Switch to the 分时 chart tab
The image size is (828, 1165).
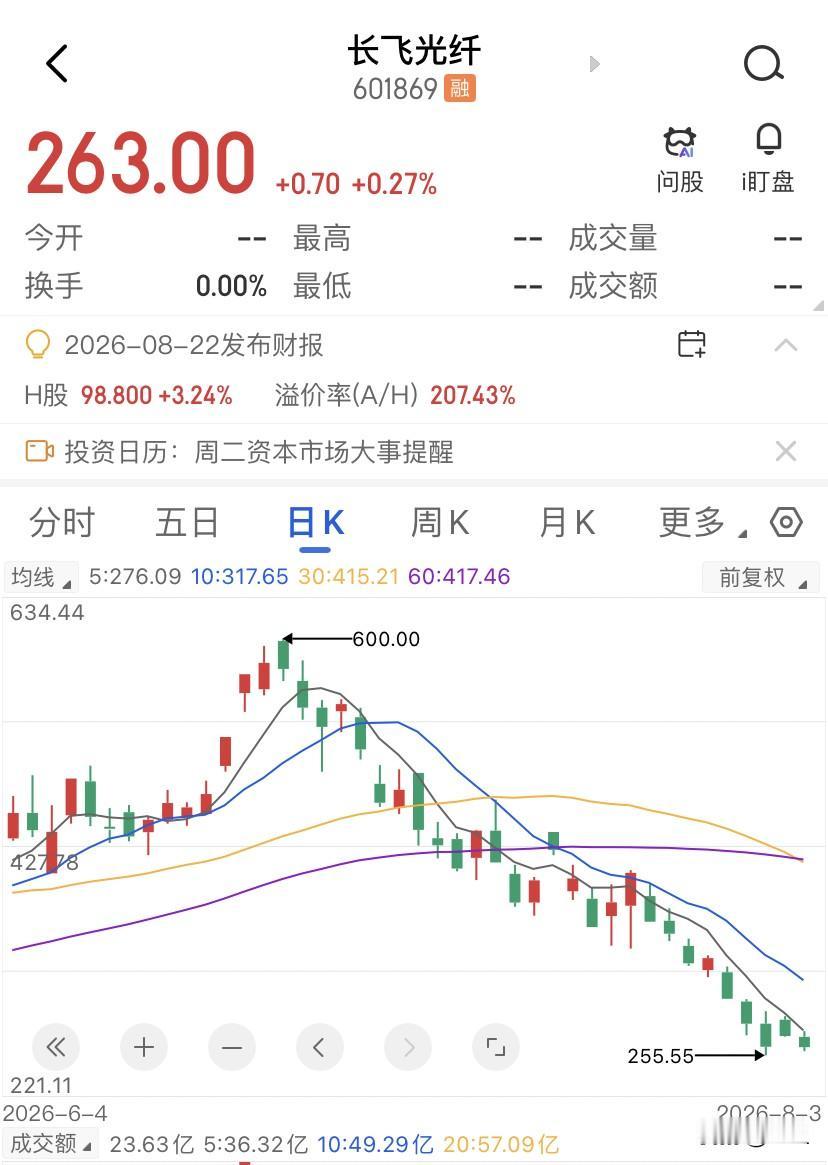click(x=62, y=522)
